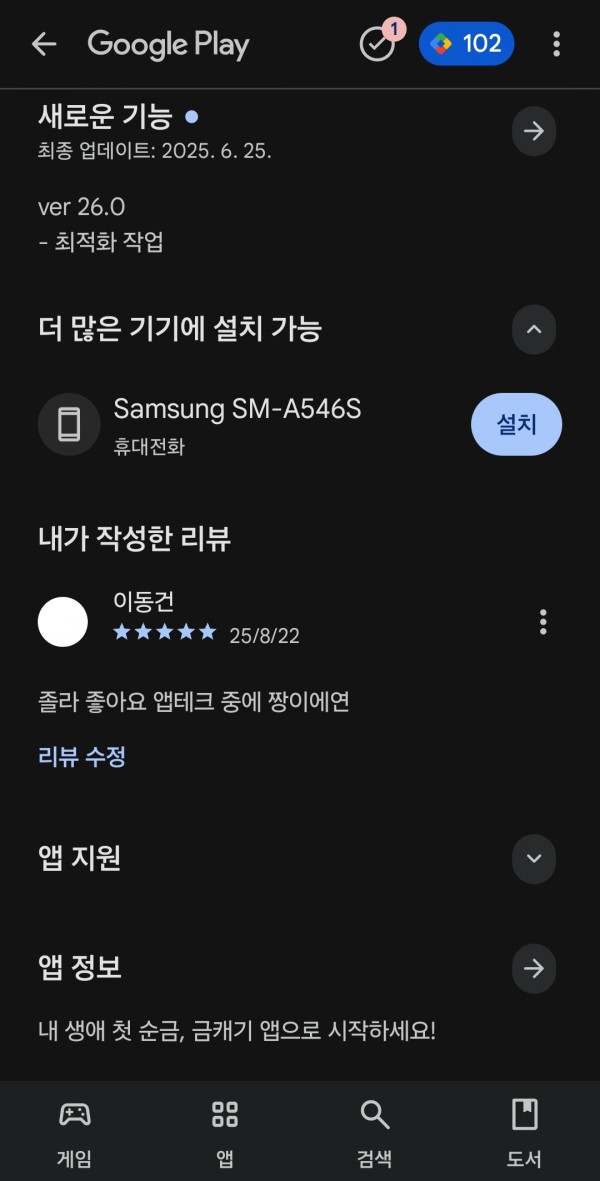Open the Play Points 102 chip
This screenshot has height=1181, width=600.
(x=467, y=44)
